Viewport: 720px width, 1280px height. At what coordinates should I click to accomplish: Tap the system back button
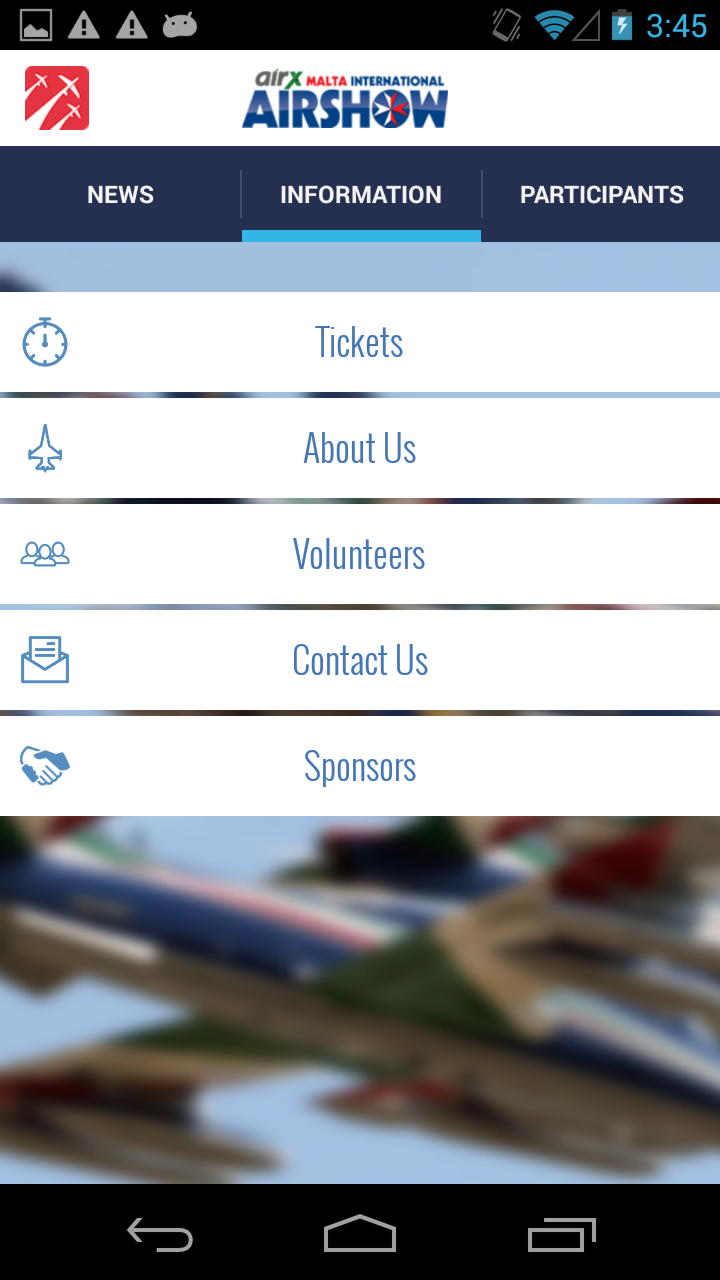[160, 1234]
